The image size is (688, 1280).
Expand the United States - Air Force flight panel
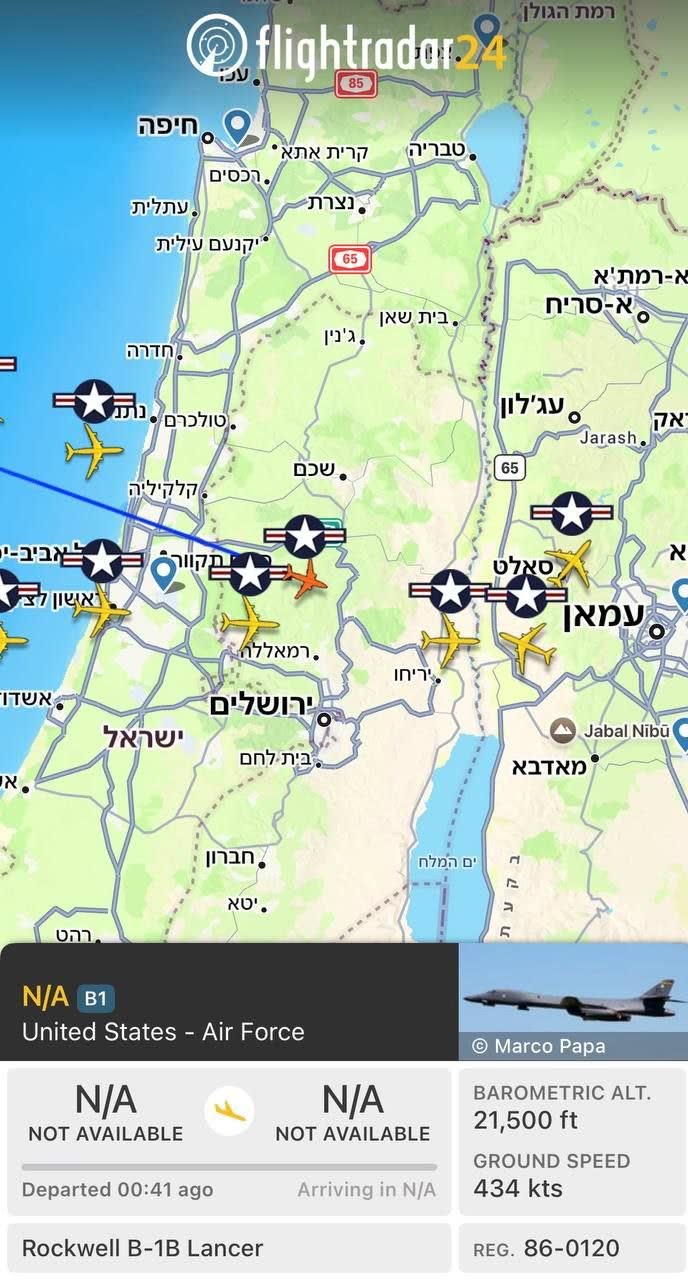coord(229,1001)
